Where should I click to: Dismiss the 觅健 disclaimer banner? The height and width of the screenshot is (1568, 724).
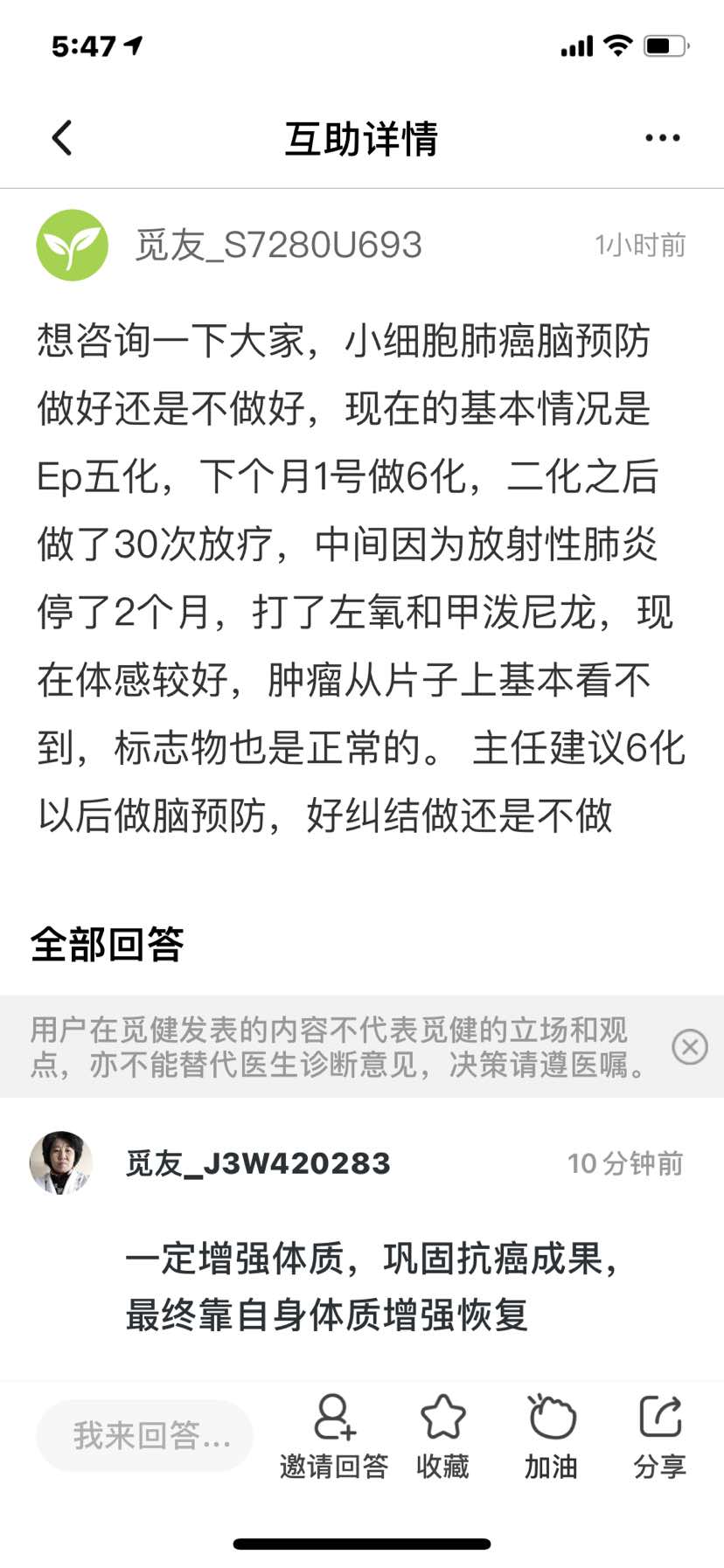[x=689, y=1046]
